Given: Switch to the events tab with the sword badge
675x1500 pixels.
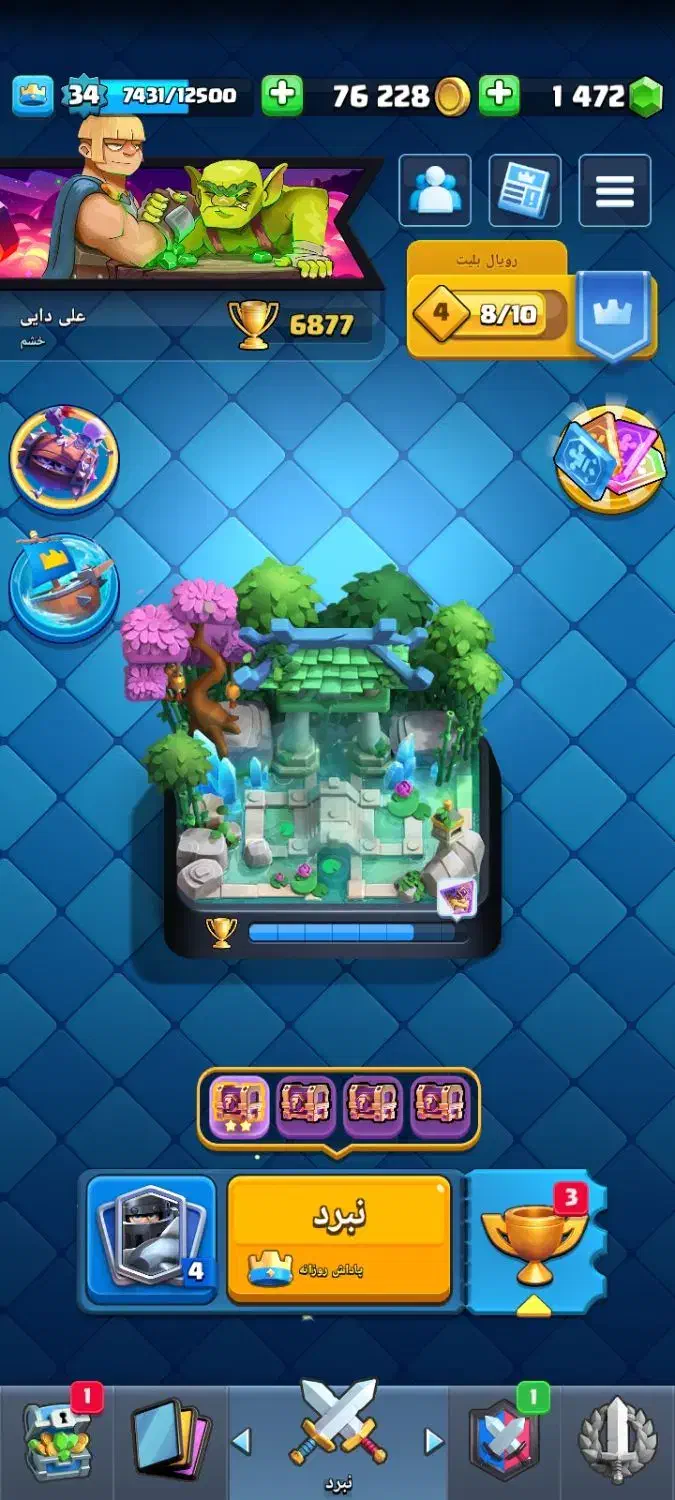Looking at the screenshot, I should [x=617, y=1441].
